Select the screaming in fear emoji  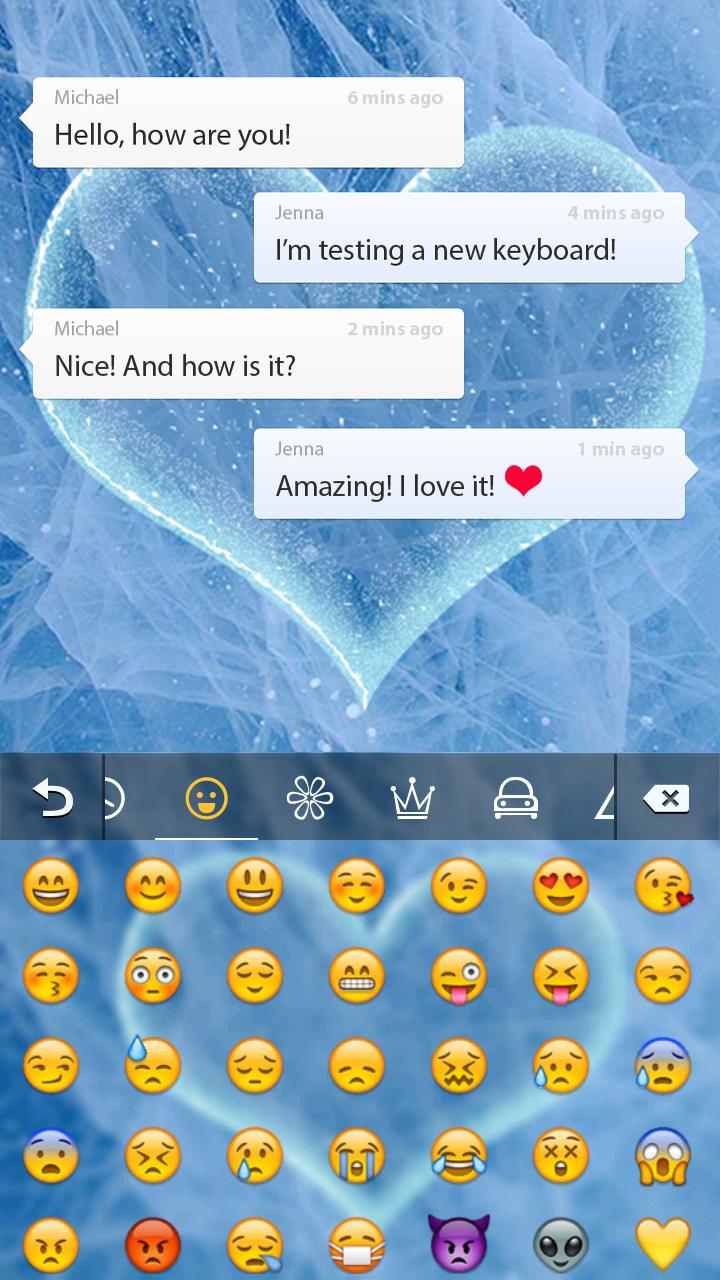662,1155
